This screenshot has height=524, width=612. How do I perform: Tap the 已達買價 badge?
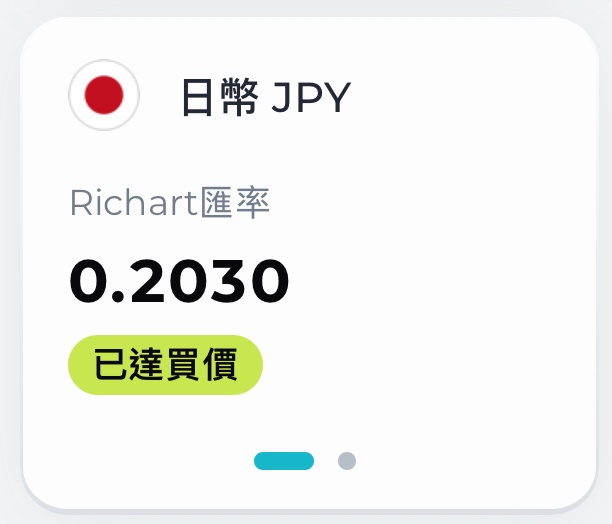click(165, 365)
